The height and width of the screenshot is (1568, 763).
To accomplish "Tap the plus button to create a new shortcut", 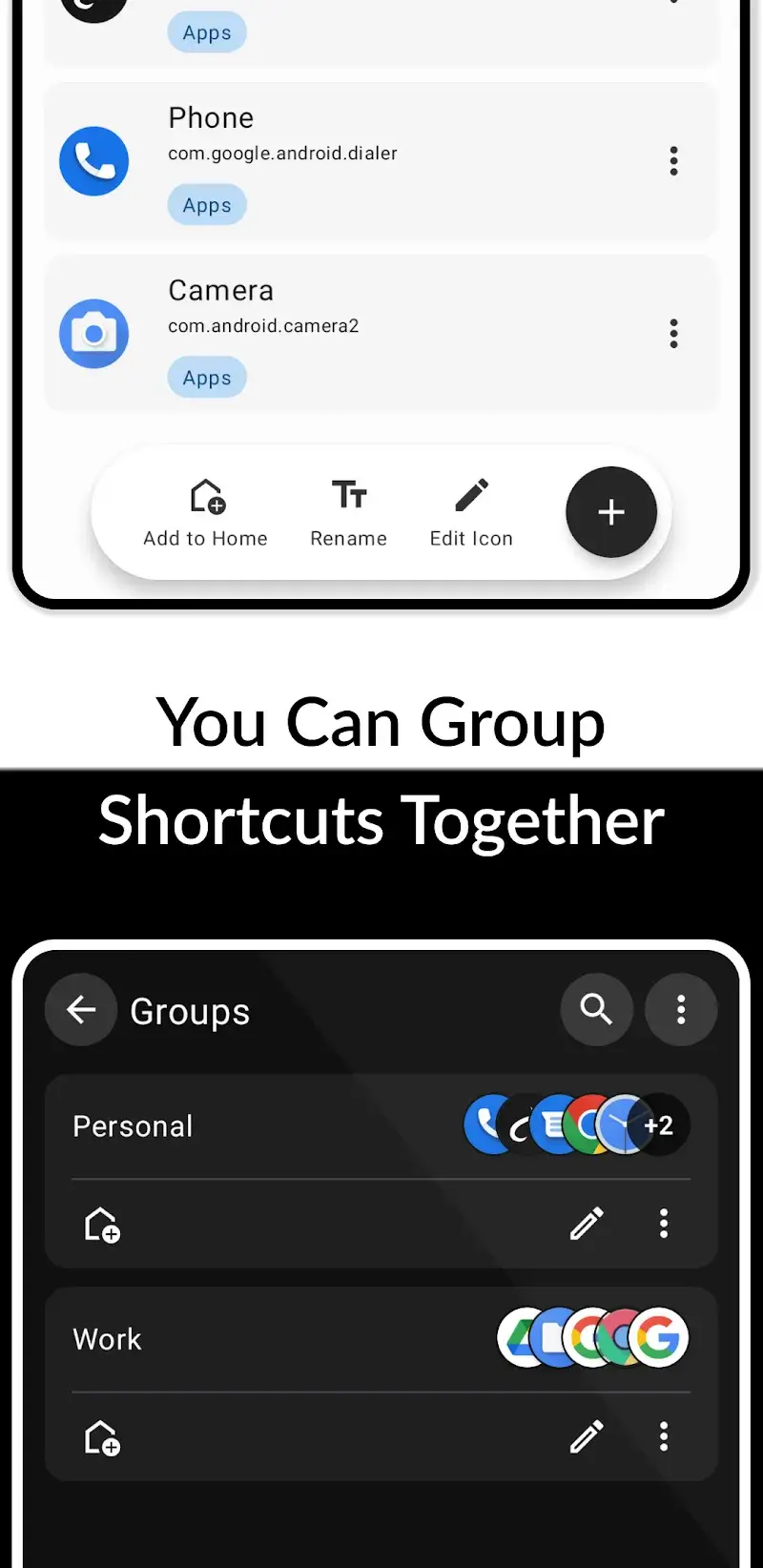I will point(611,512).
